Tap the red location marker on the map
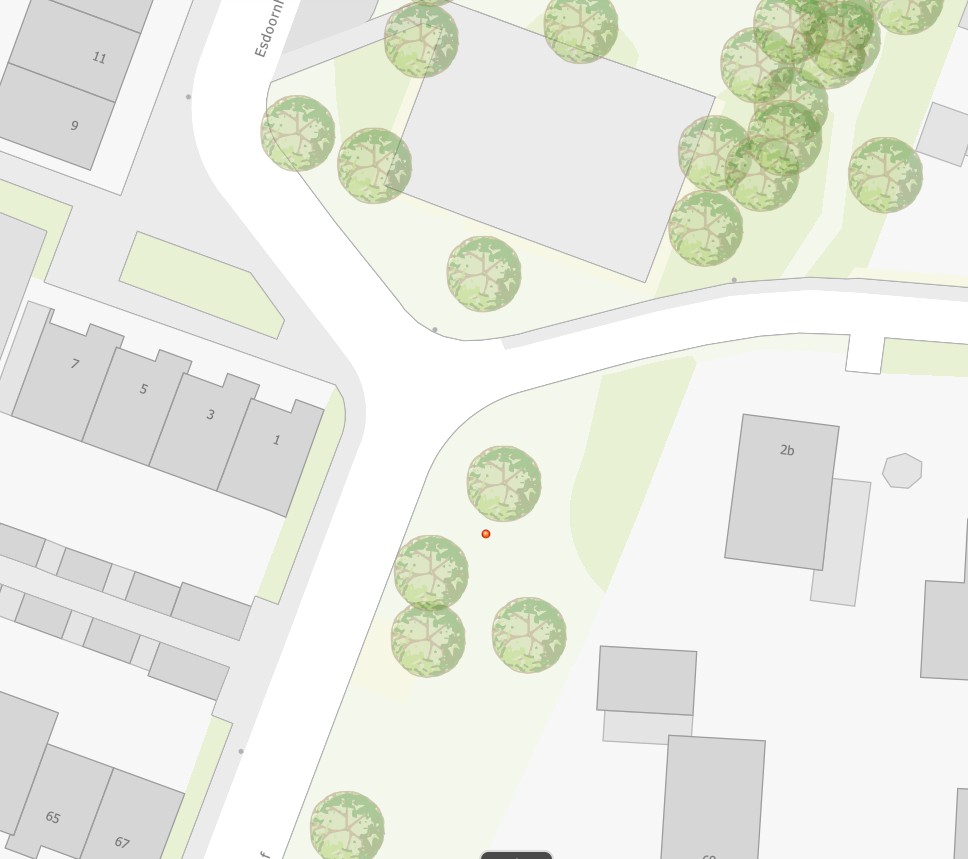Screen dimensions: 968x859 click(x=486, y=534)
